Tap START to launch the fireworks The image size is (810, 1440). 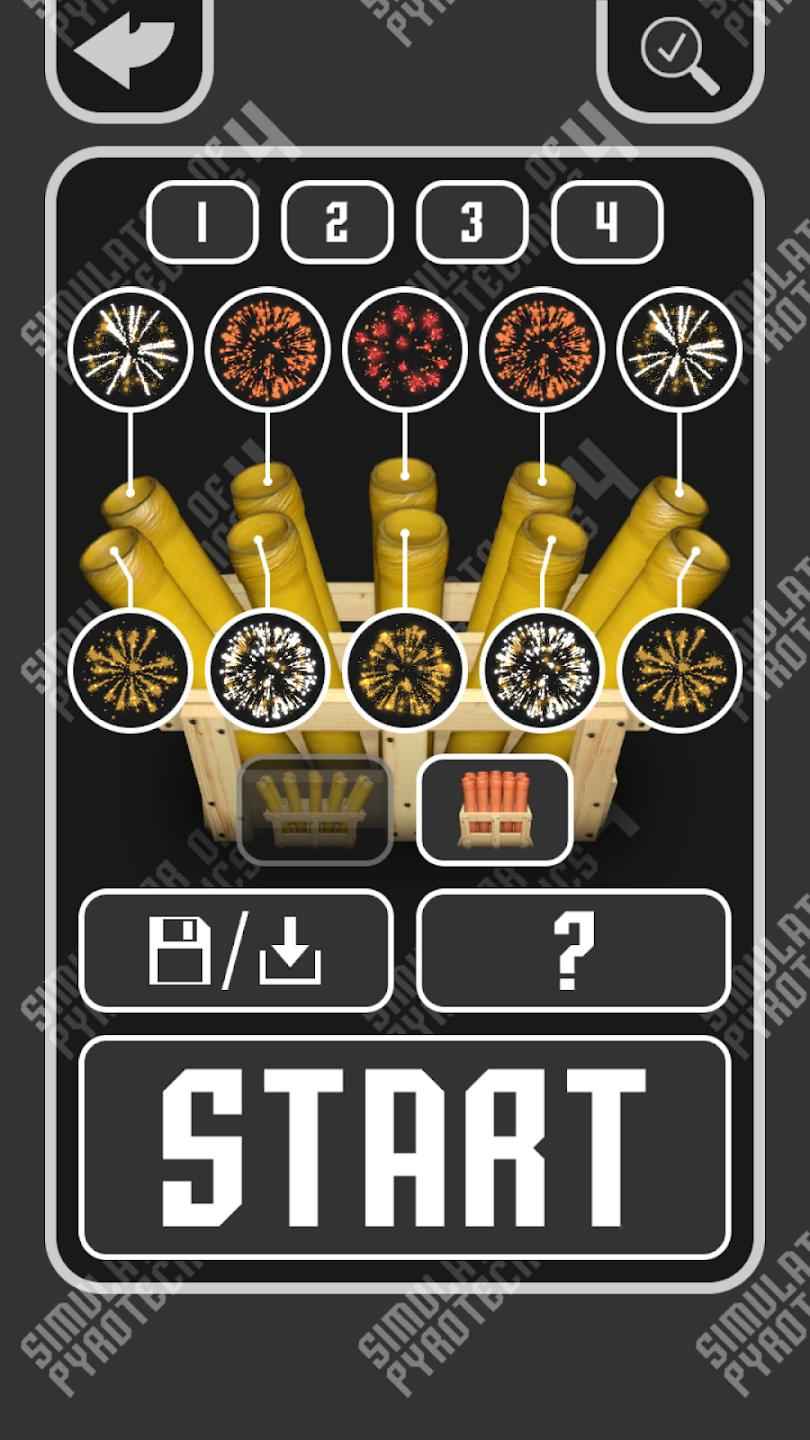pyautogui.click(x=405, y=1147)
